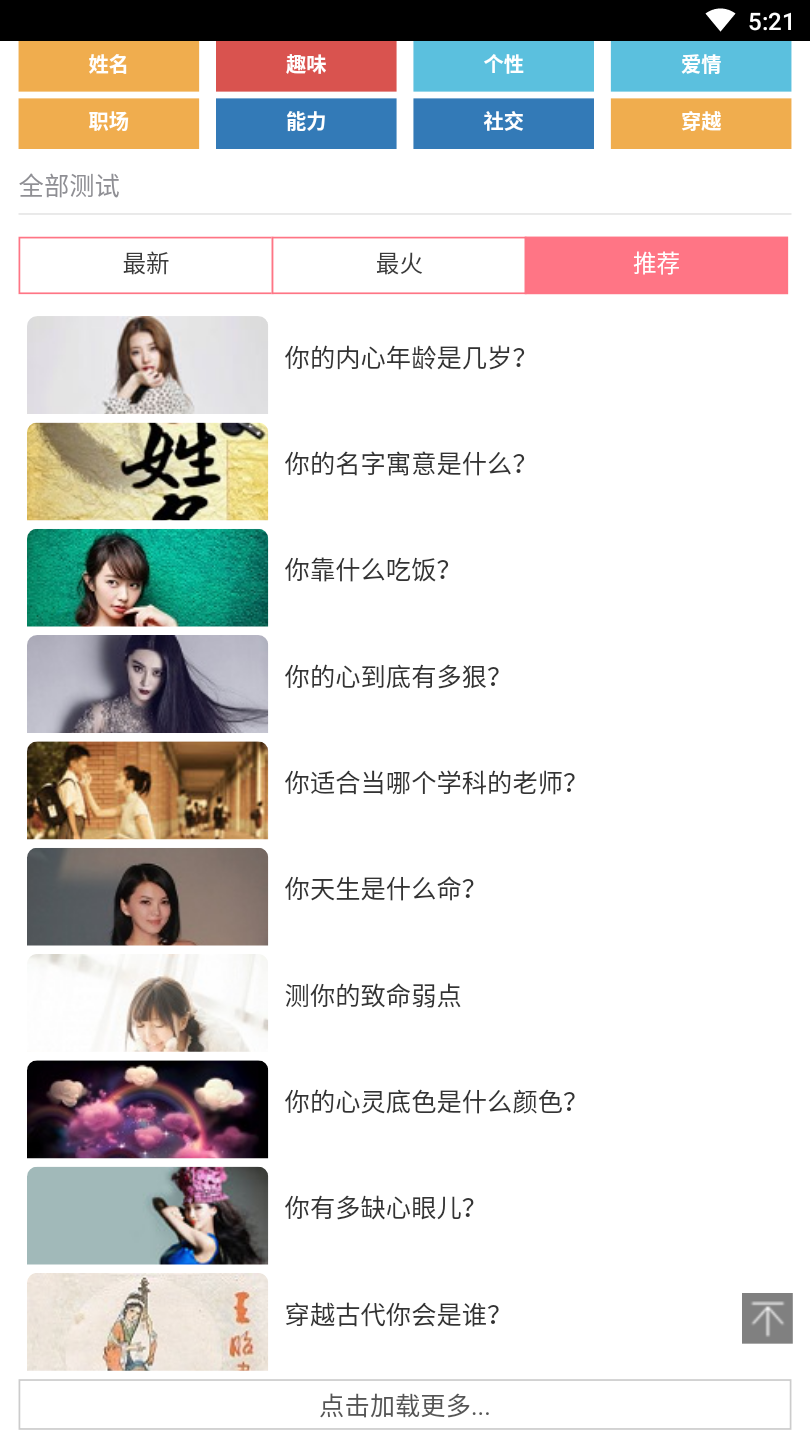
Task: Select the 能力 category
Action: click(306, 122)
